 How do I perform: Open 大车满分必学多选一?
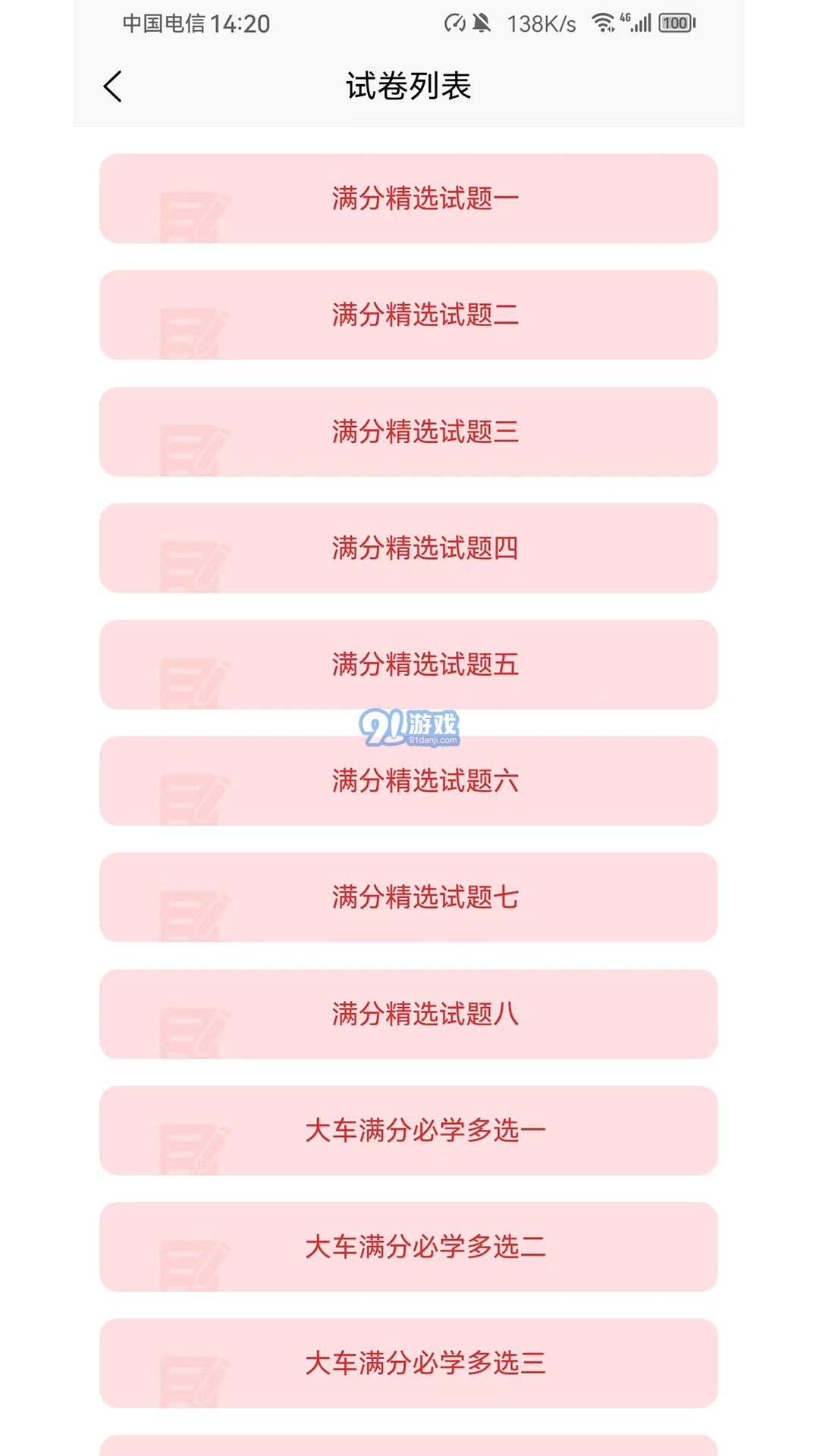click(x=409, y=1131)
